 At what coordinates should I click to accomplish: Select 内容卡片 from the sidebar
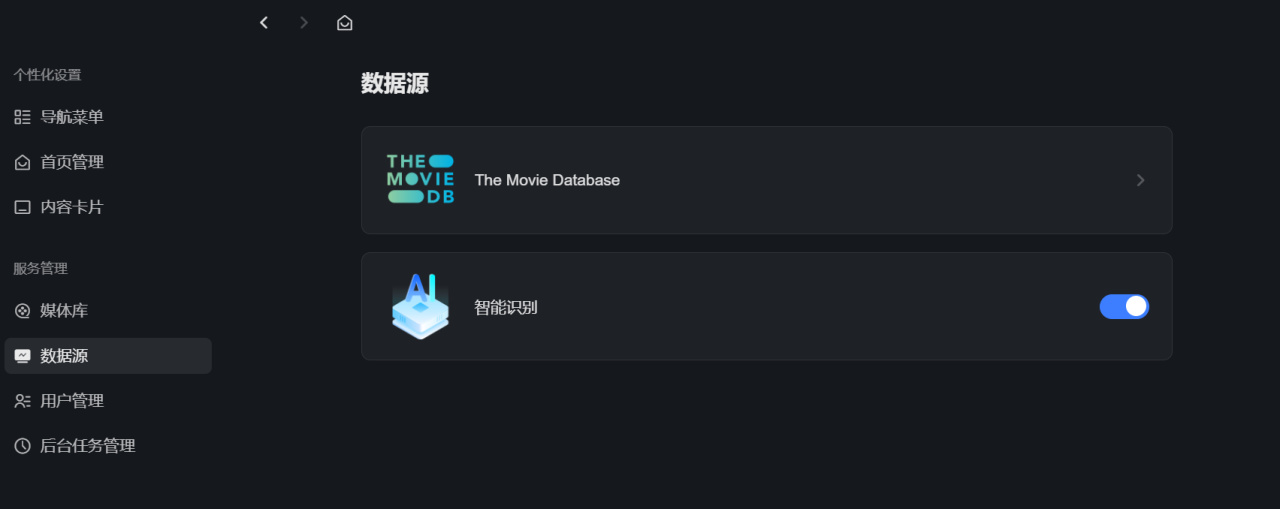(71, 207)
